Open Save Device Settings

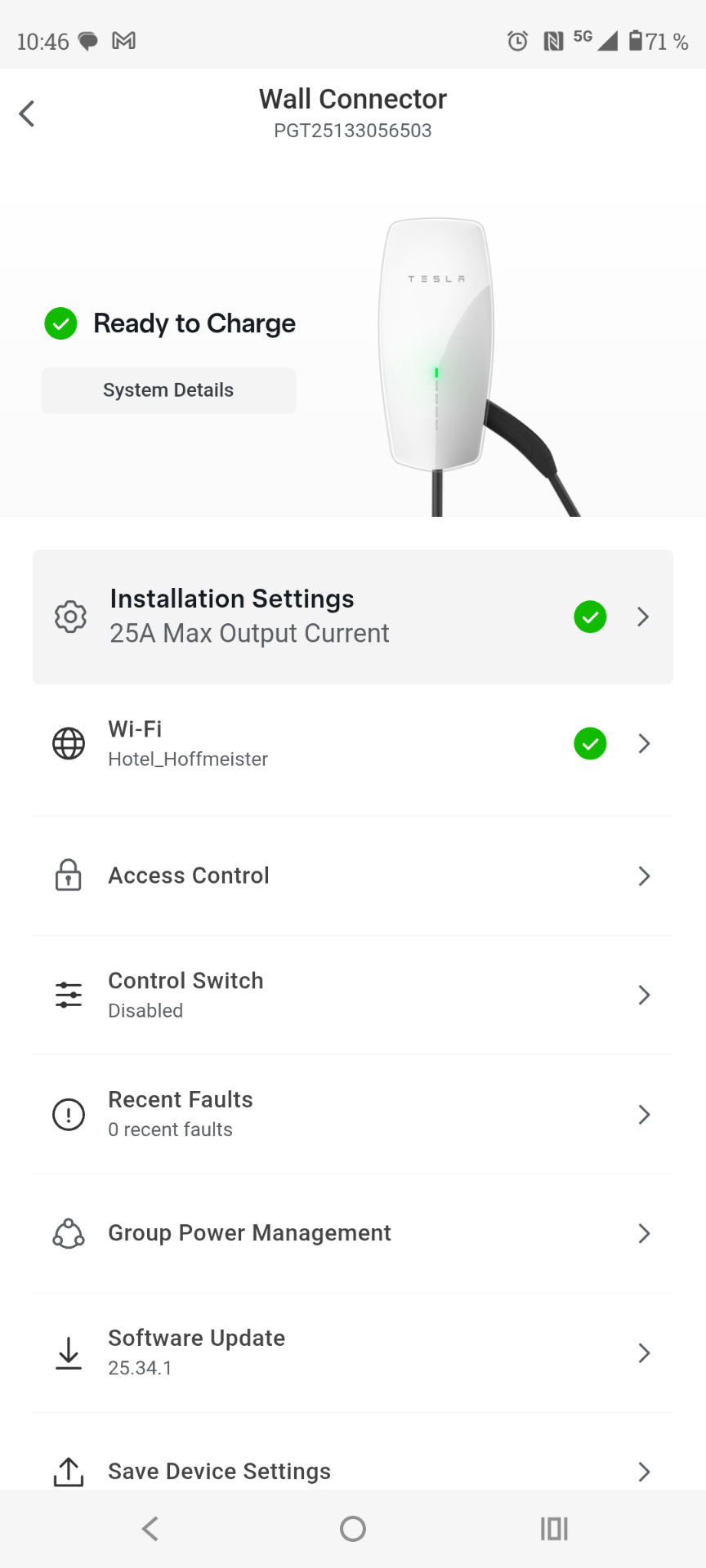352,1470
